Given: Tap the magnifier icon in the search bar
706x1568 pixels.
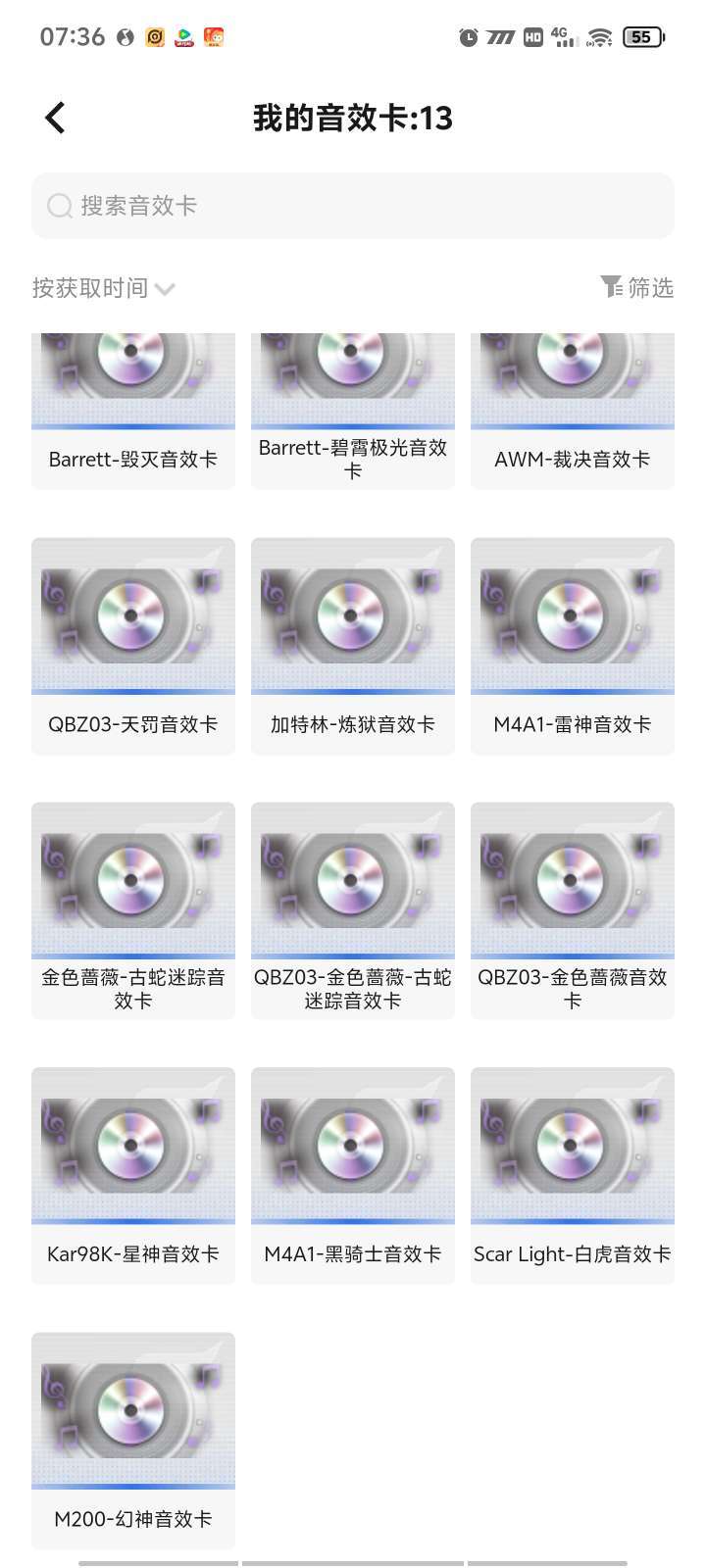Looking at the screenshot, I should pos(59,206).
